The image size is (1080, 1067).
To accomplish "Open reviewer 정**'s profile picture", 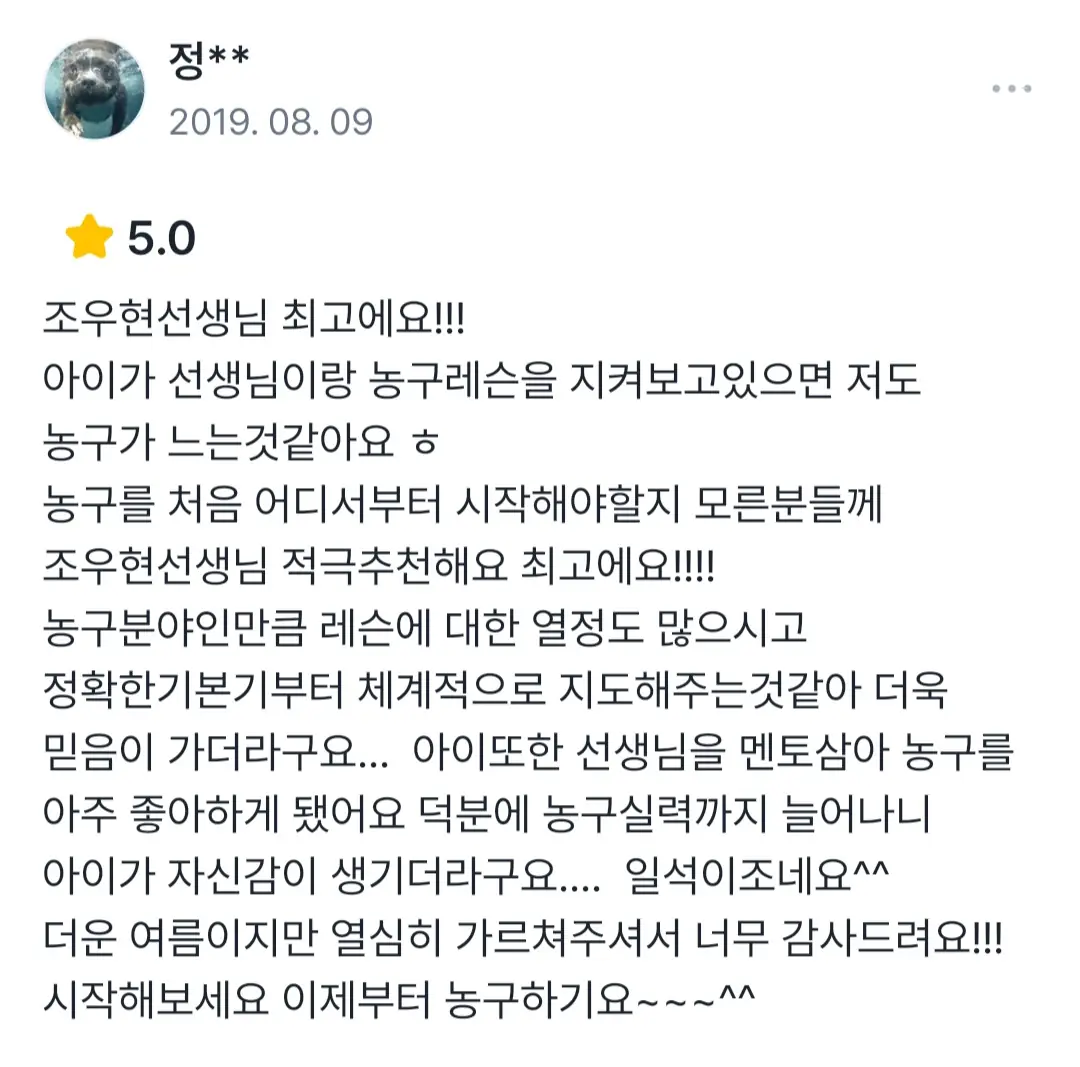I will click(x=94, y=90).
